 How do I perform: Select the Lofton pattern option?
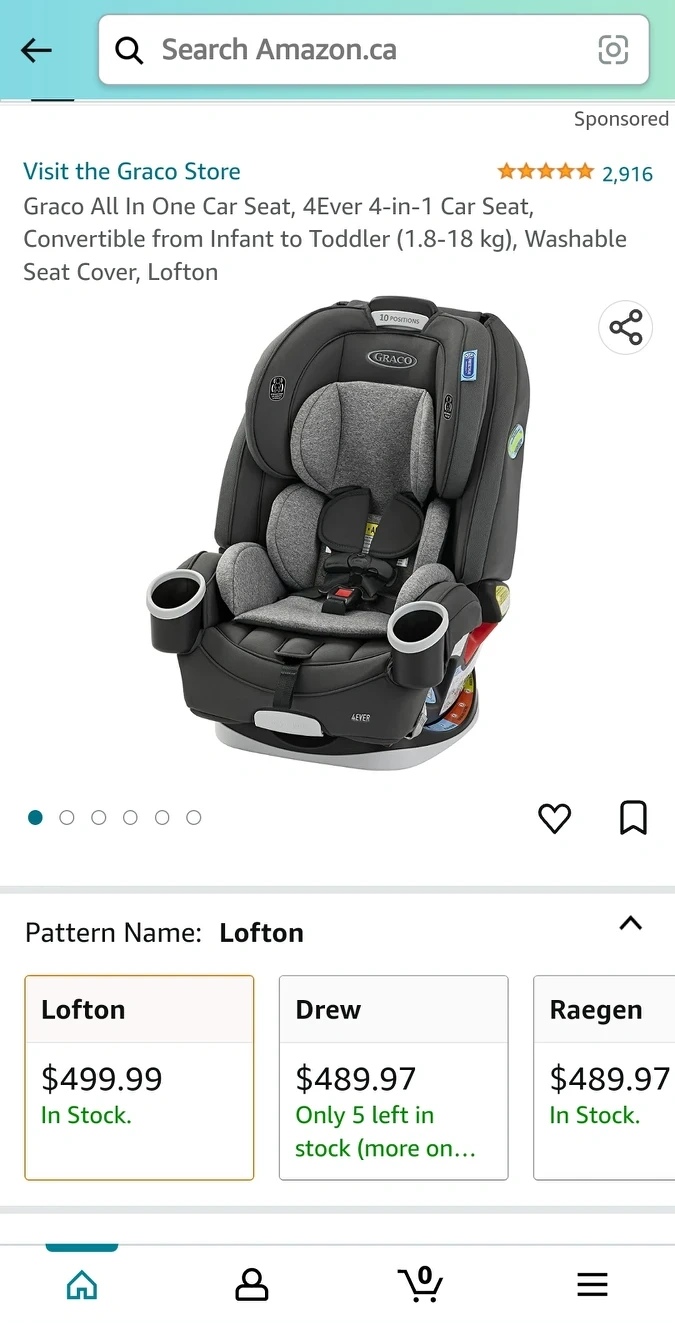139,1077
